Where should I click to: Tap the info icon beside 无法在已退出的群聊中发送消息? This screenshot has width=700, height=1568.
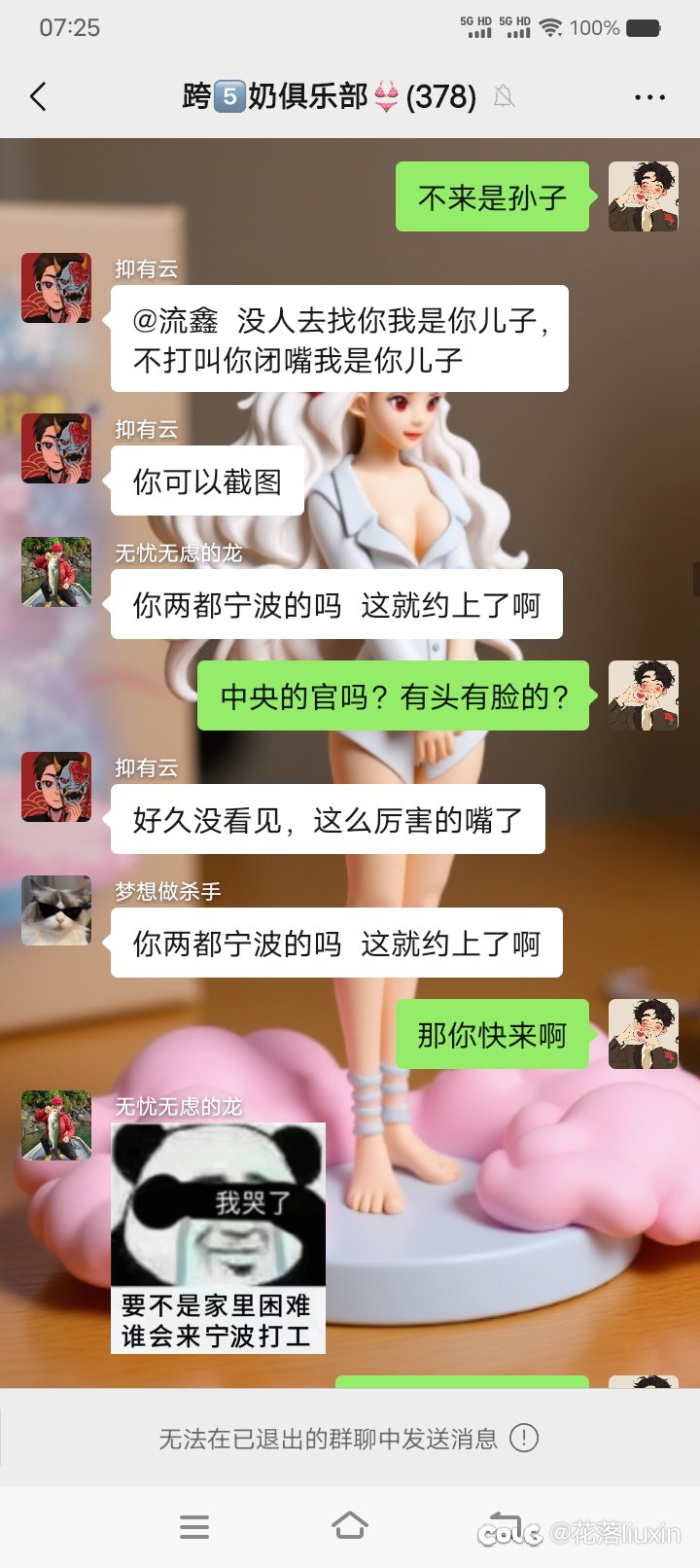pyautogui.click(x=524, y=1438)
